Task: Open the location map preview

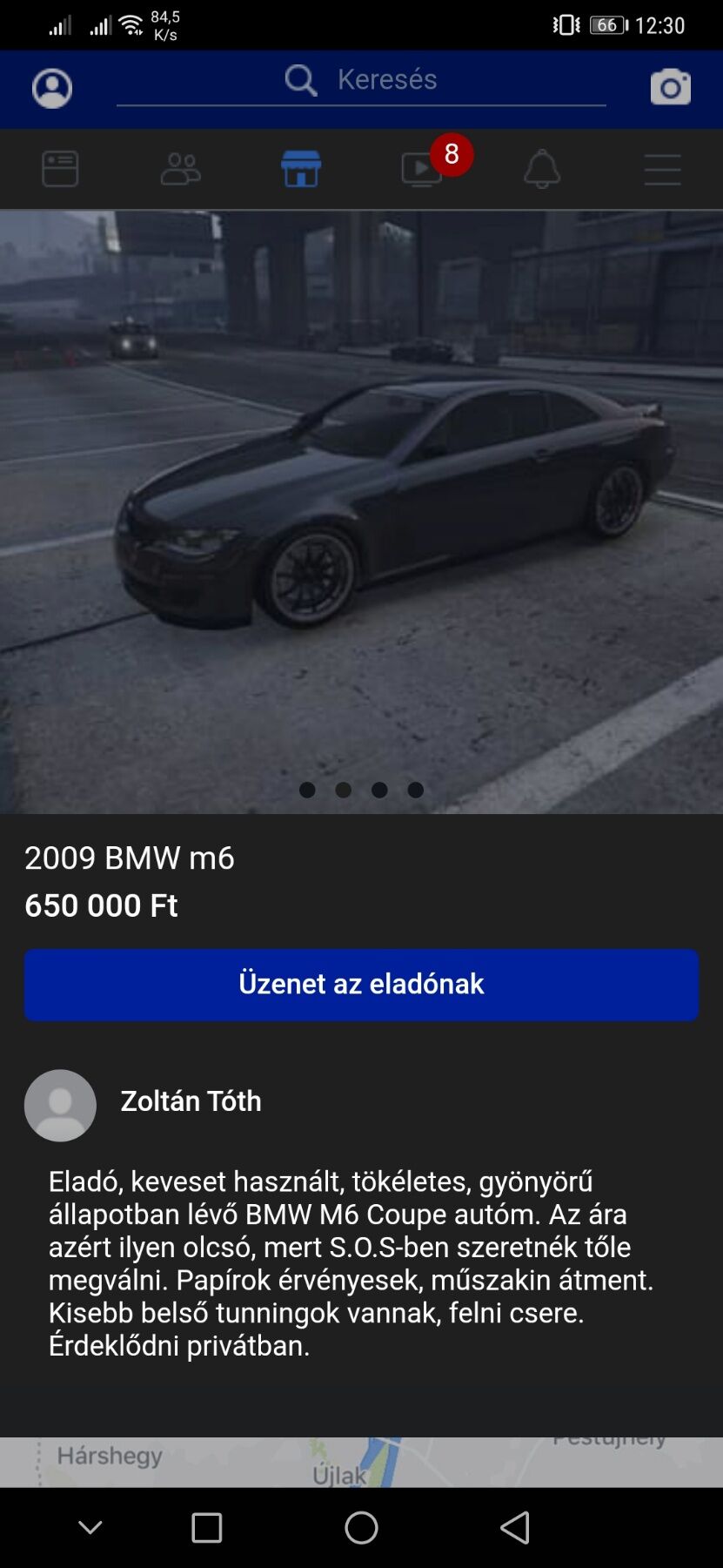Action: 361,1462
